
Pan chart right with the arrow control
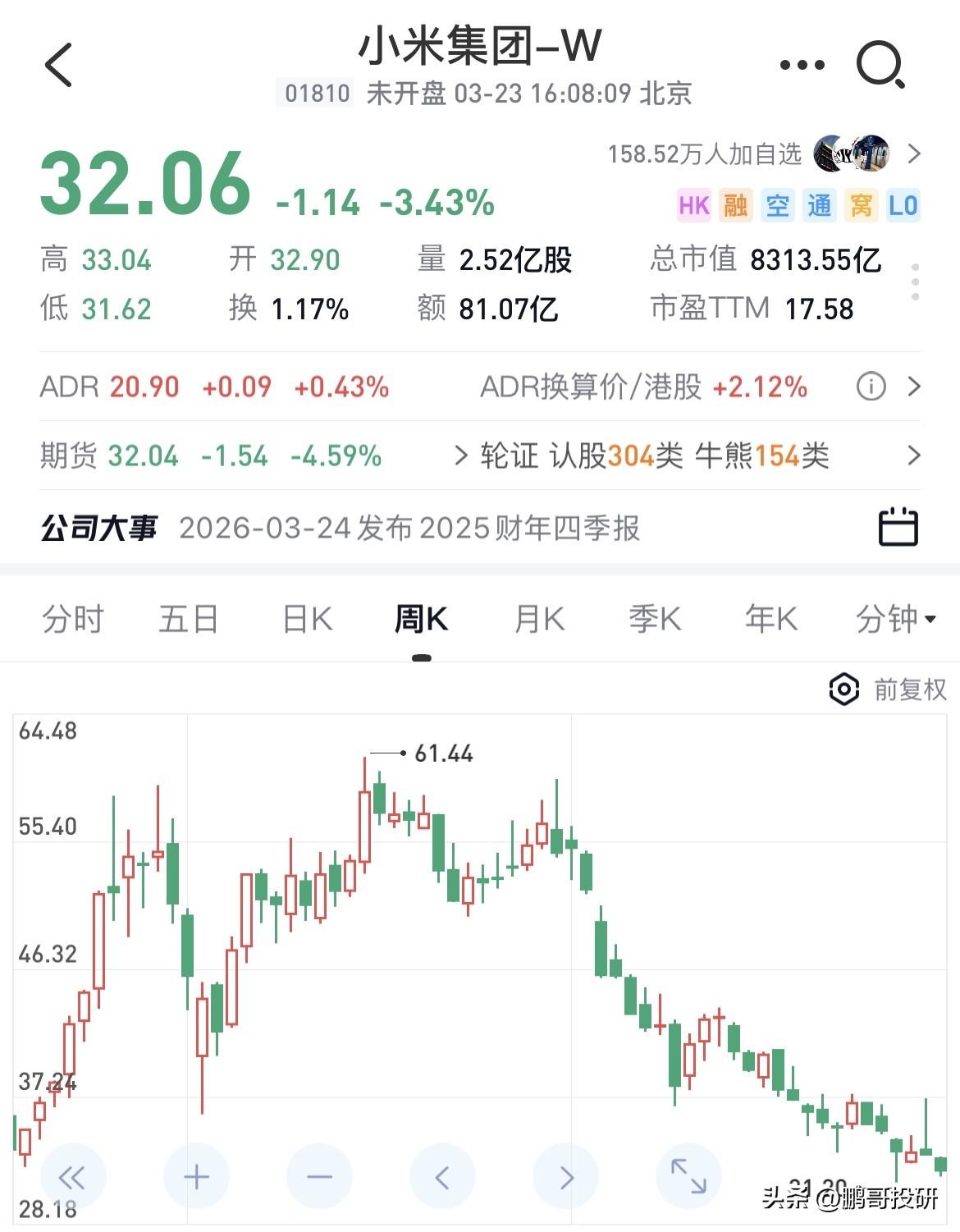coord(565,1175)
